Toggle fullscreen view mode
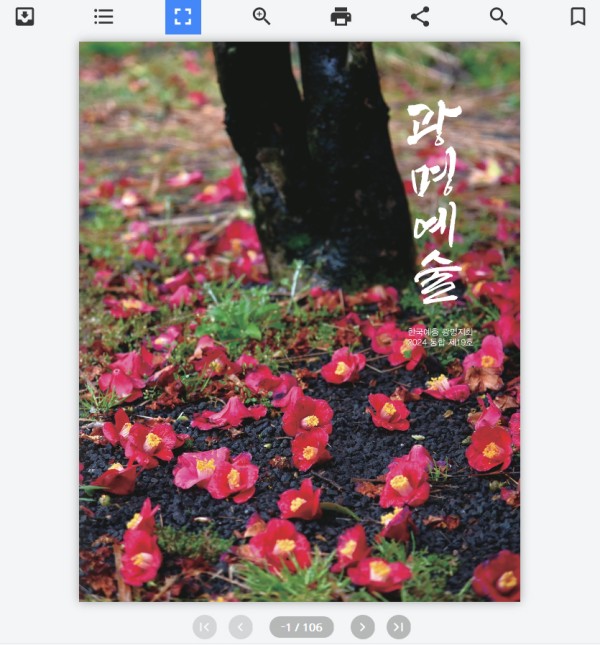 pos(182,16)
